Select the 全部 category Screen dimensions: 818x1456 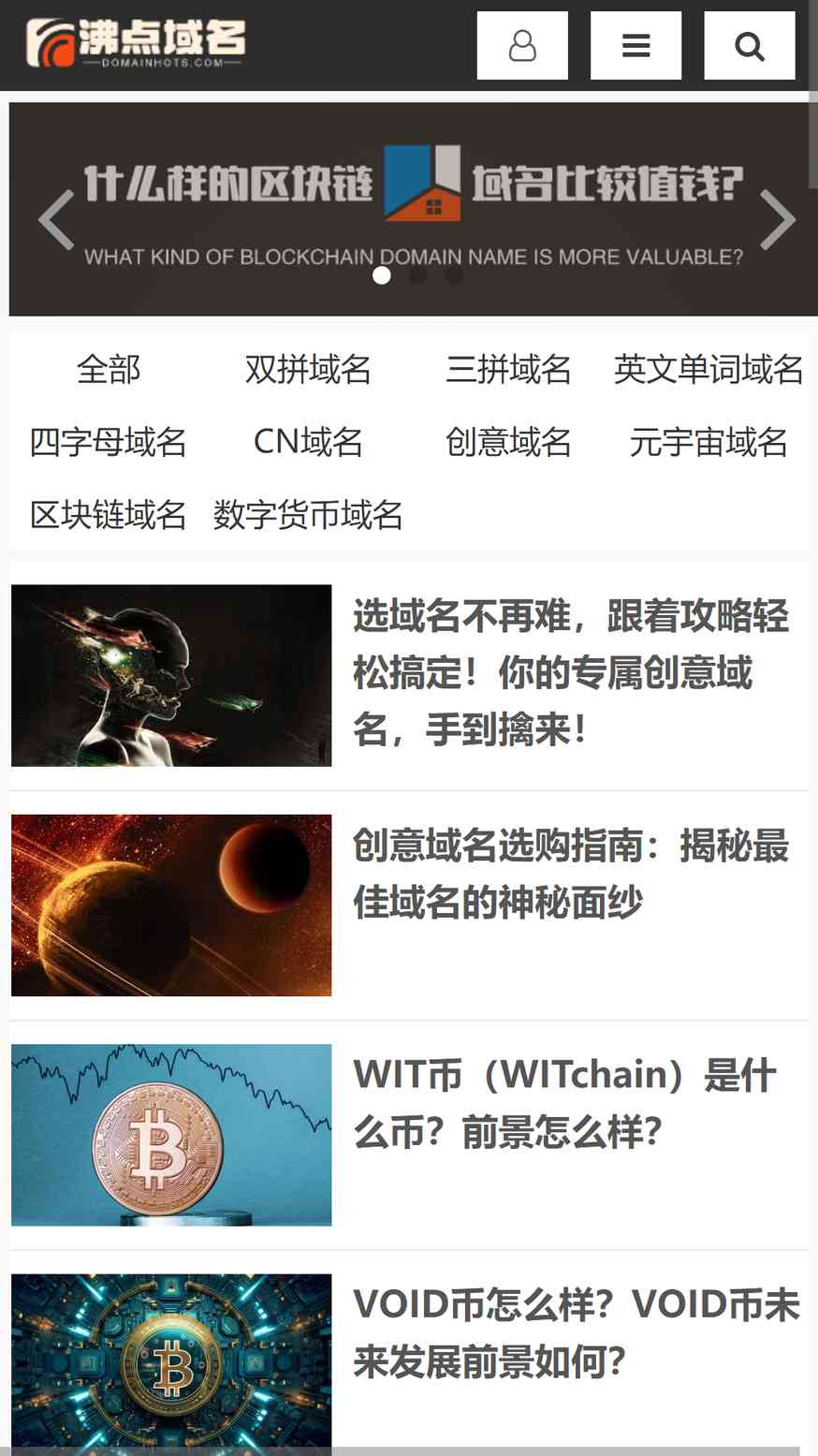click(109, 369)
